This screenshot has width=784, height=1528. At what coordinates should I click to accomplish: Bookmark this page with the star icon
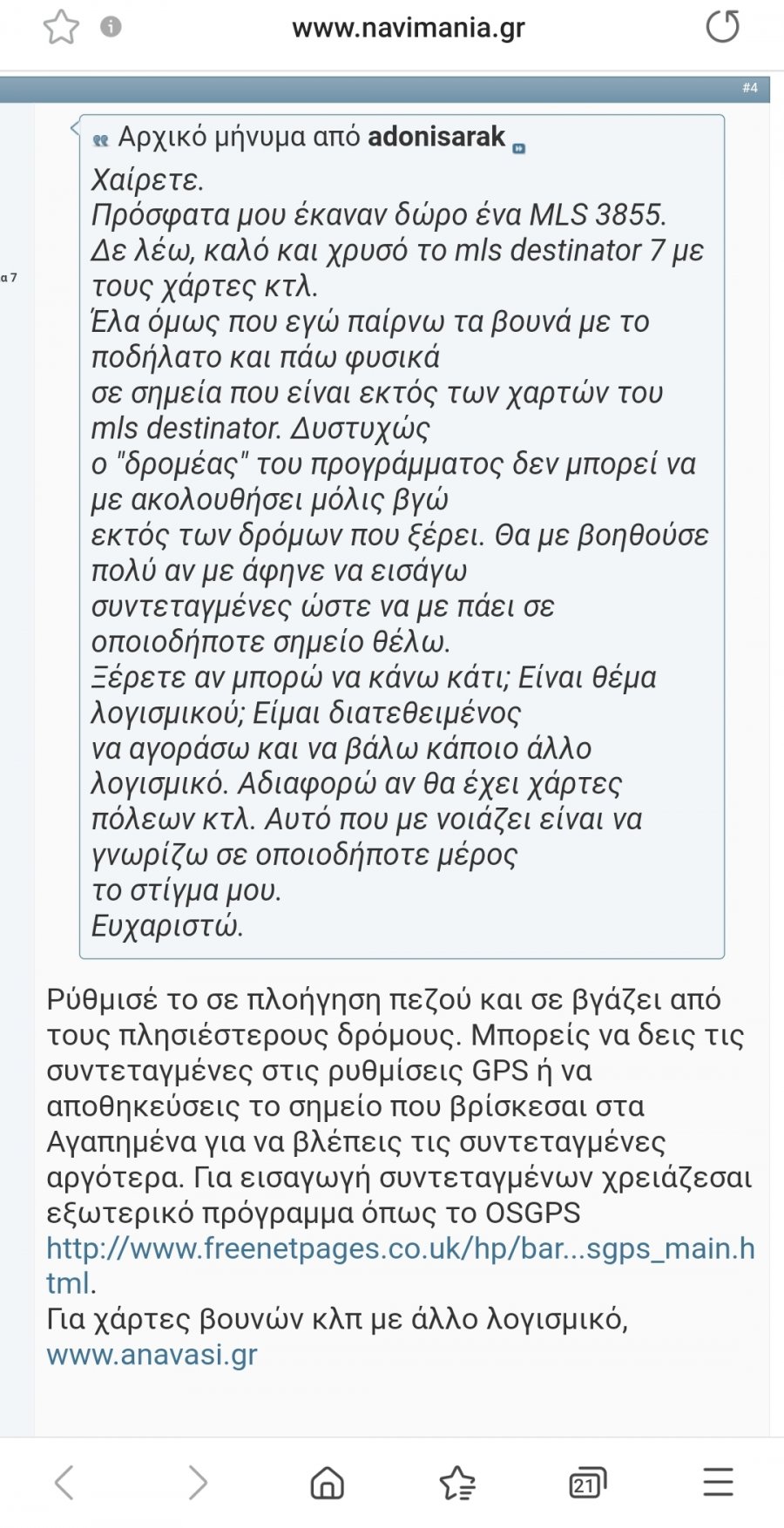61,27
